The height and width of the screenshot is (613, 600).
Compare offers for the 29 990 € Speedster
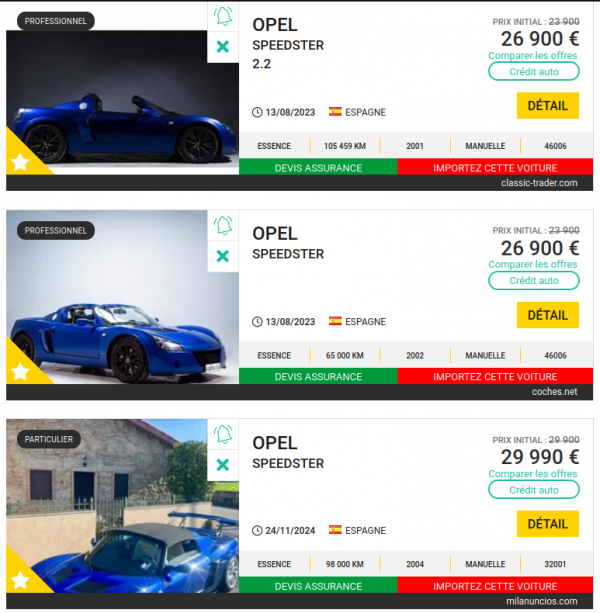(x=533, y=474)
